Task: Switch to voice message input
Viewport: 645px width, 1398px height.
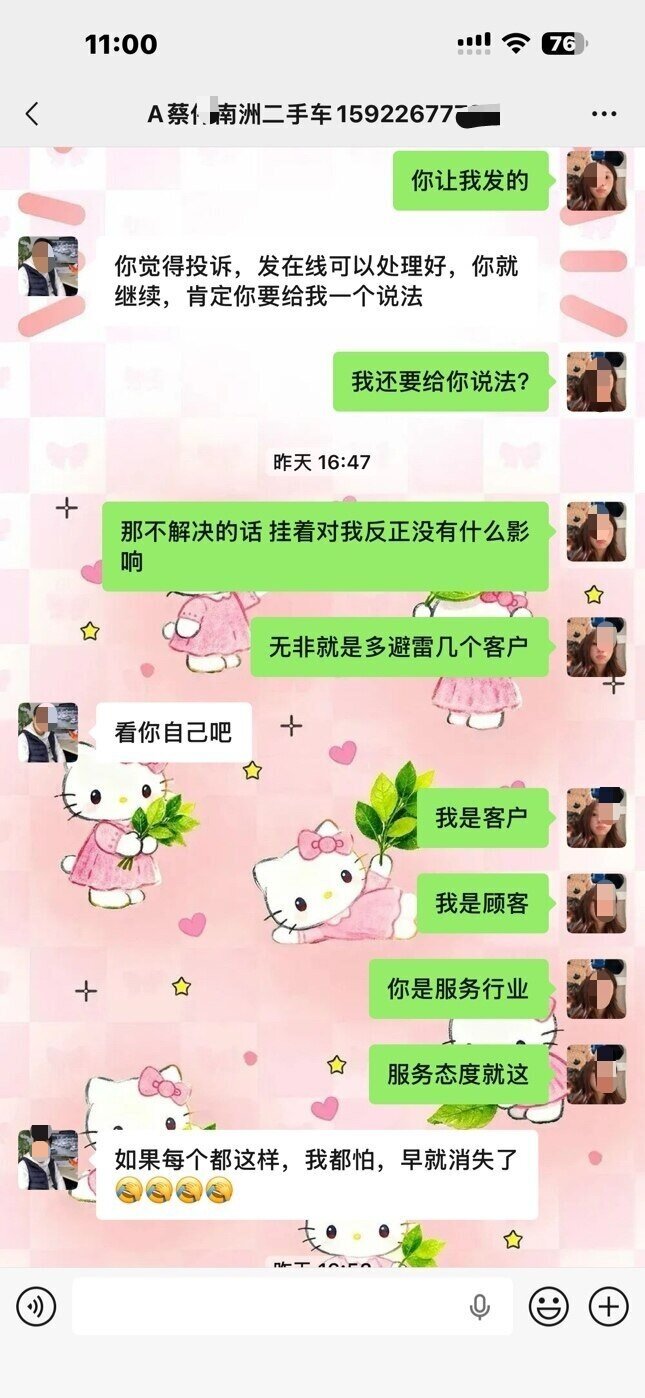Action: (x=36, y=1306)
